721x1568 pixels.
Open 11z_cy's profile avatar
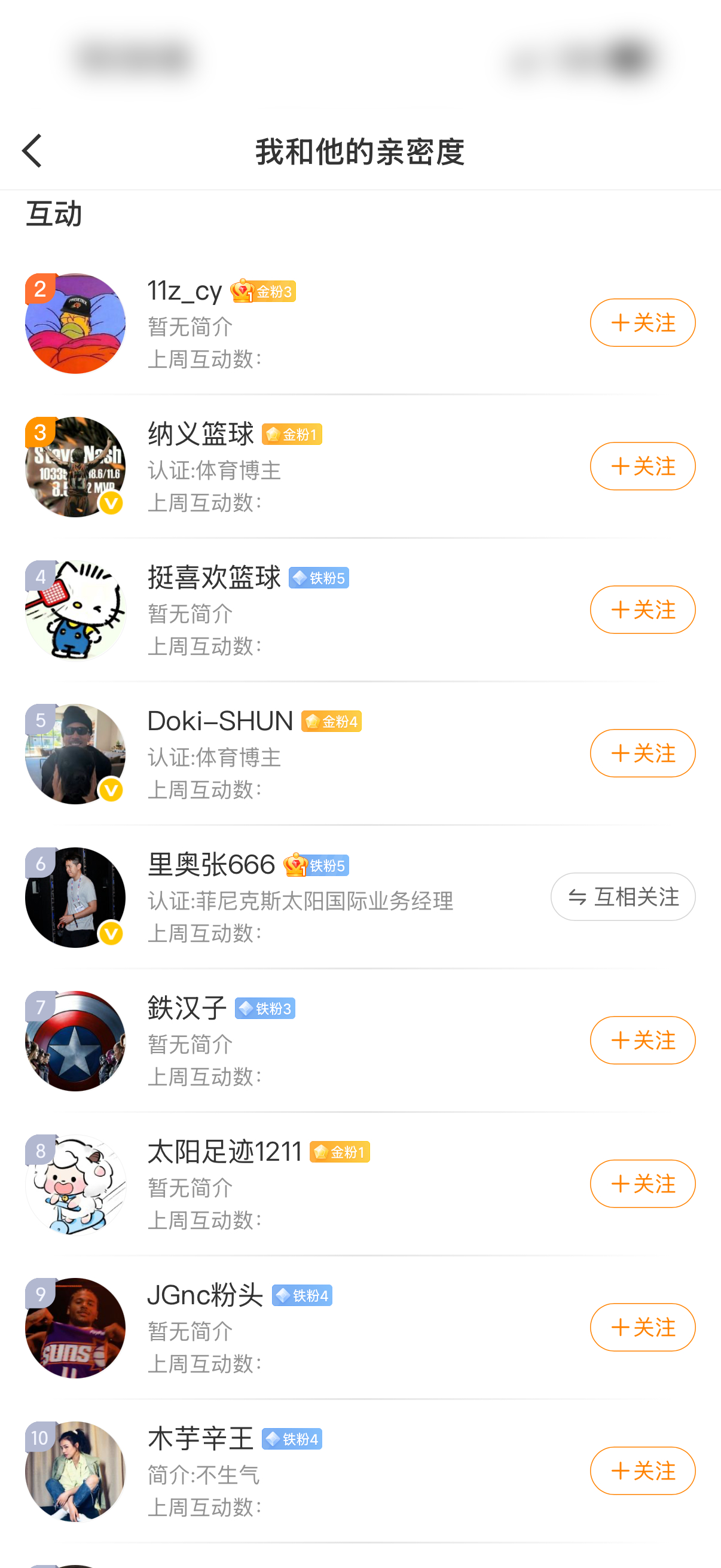(x=75, y=323)
